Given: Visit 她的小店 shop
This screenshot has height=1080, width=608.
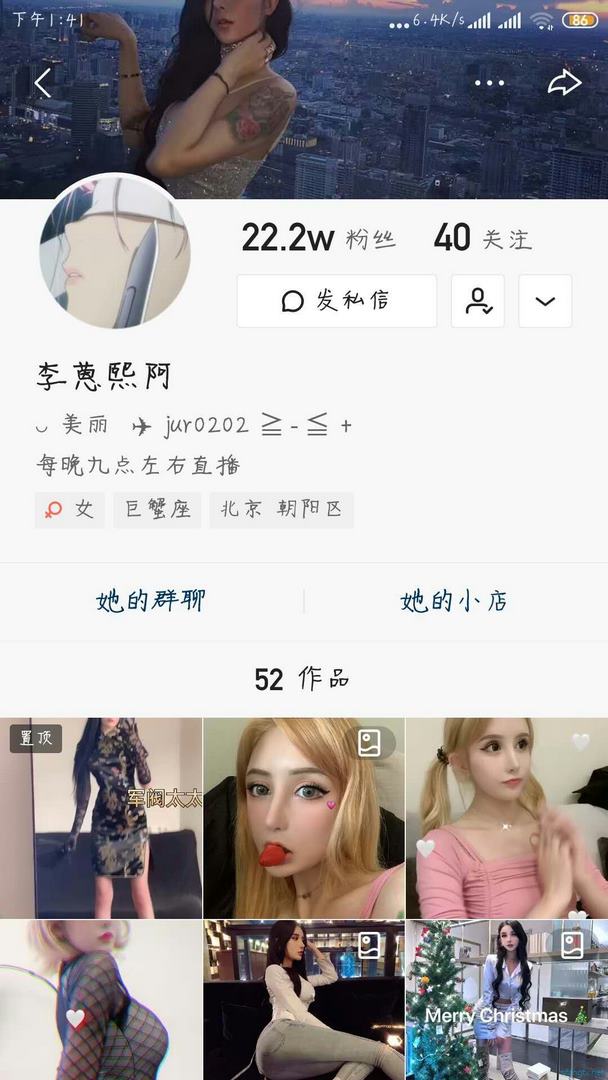Looking at the screenshot, I should click(x=454, y=601).
